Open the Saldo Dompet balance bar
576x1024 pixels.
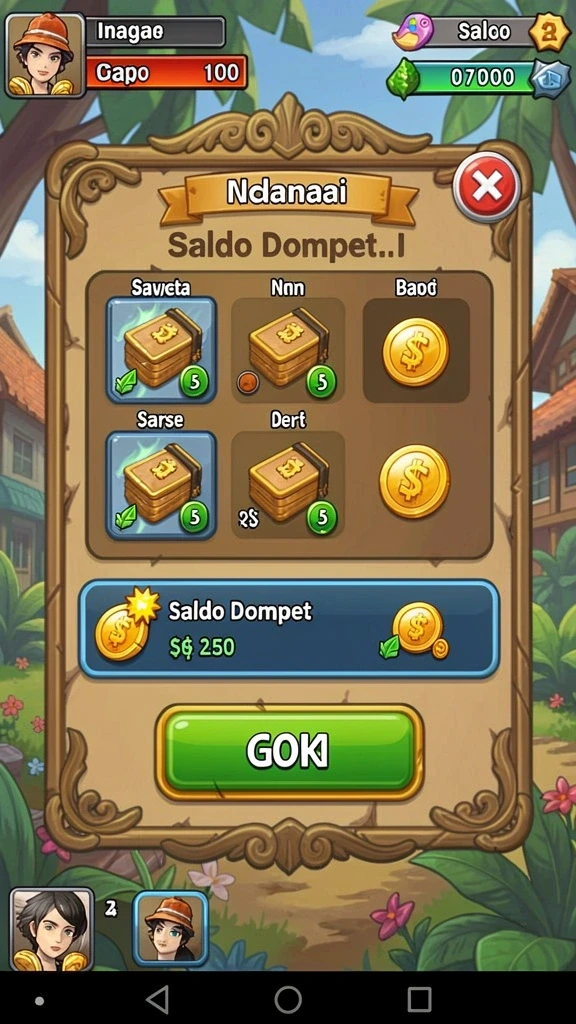click(x=289, y=629)
